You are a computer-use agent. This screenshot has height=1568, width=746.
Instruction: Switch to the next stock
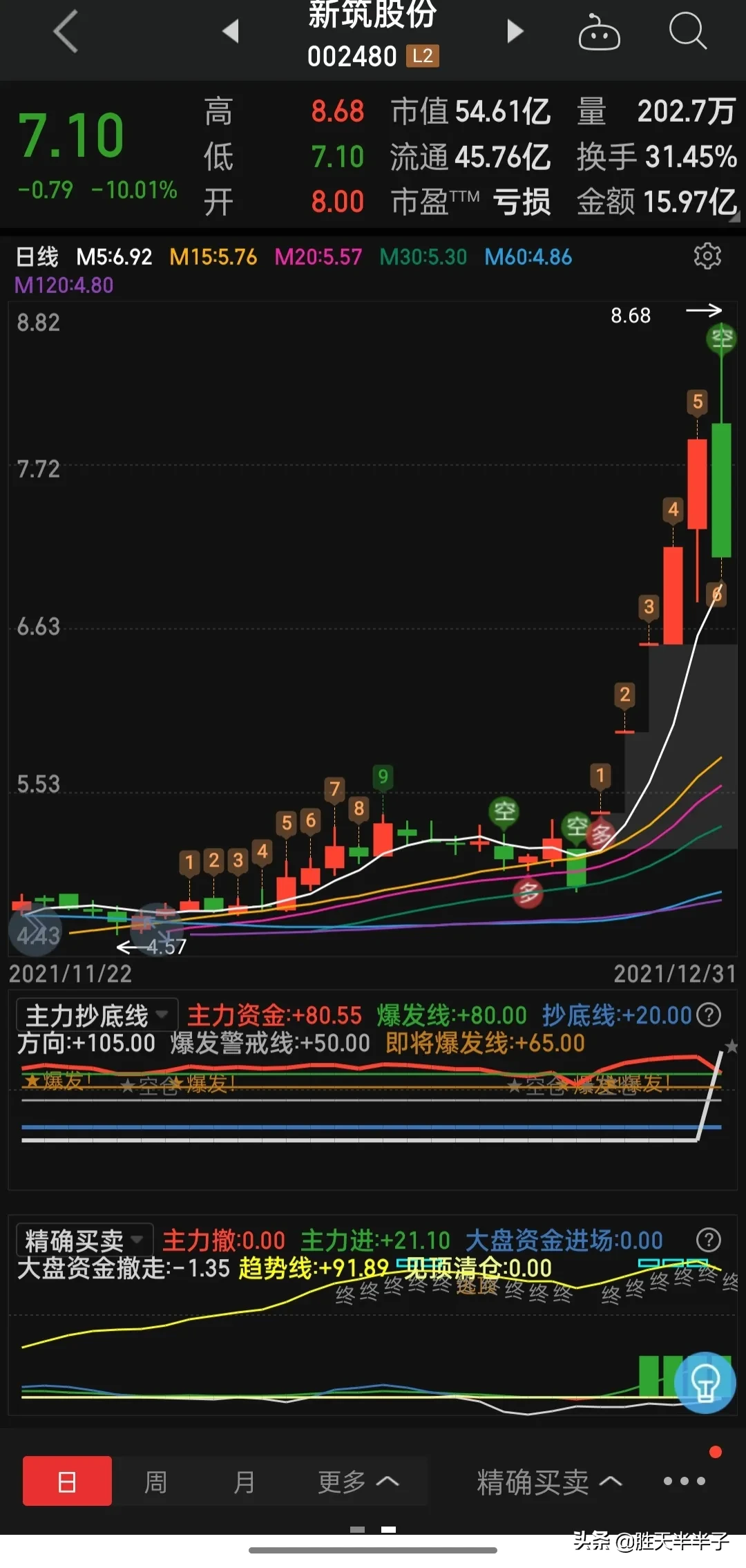click(515, 31)
